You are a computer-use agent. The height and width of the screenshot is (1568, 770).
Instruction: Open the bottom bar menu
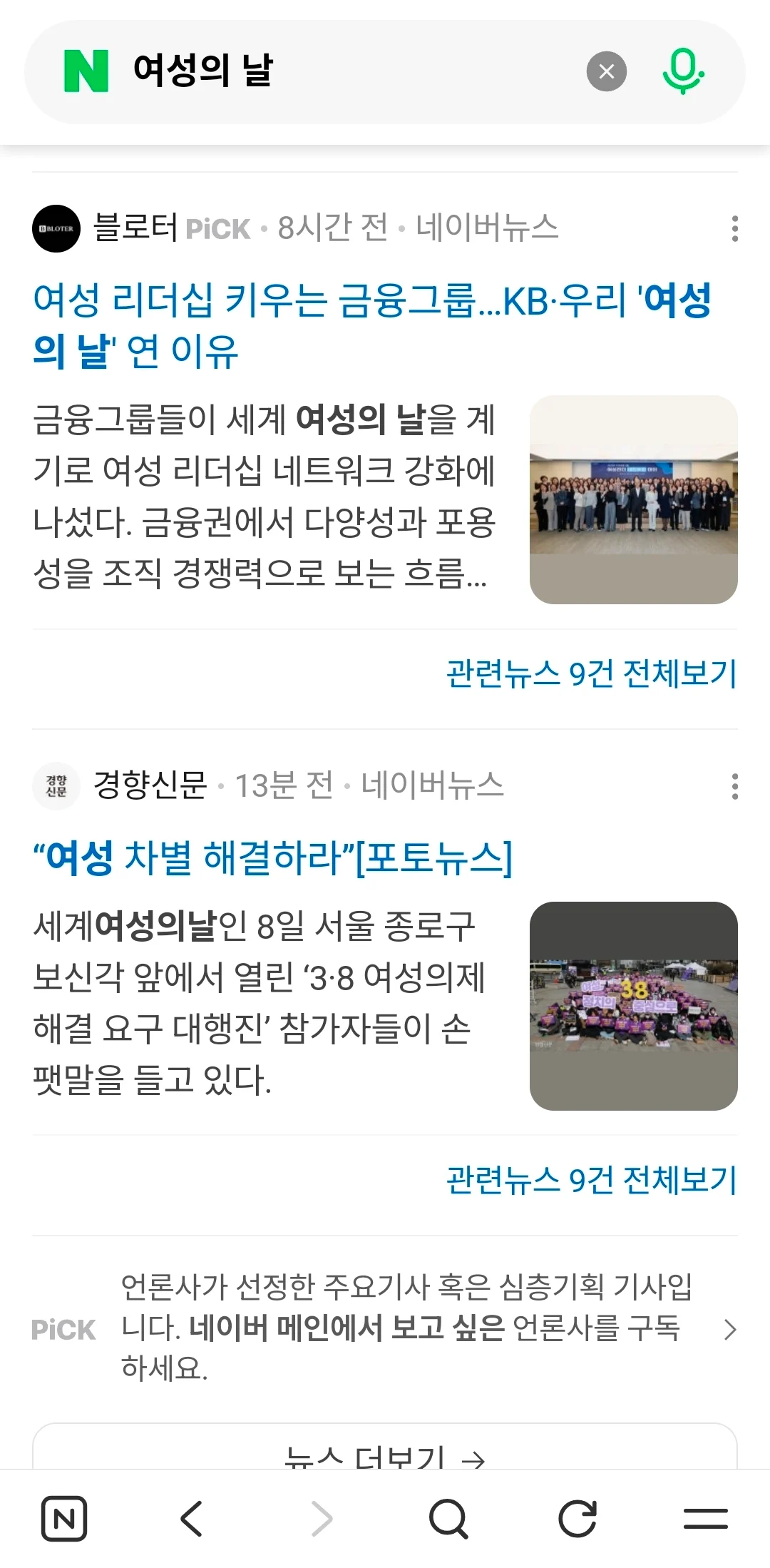point(705,1518)
